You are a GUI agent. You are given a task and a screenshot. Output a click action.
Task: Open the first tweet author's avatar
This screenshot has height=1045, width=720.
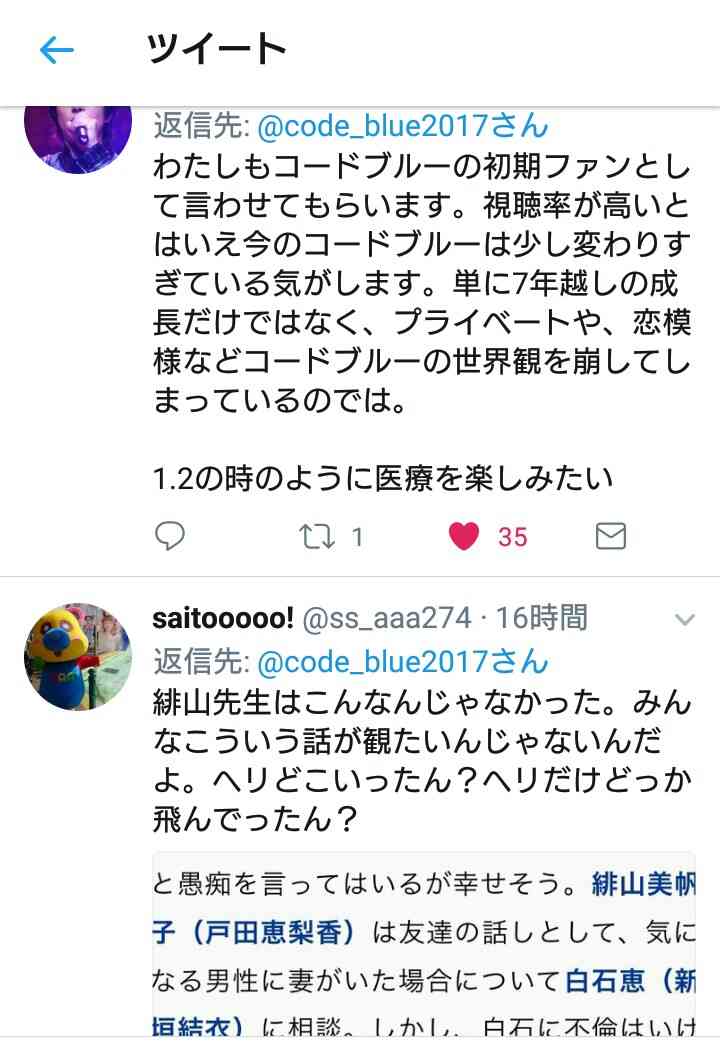78,135
